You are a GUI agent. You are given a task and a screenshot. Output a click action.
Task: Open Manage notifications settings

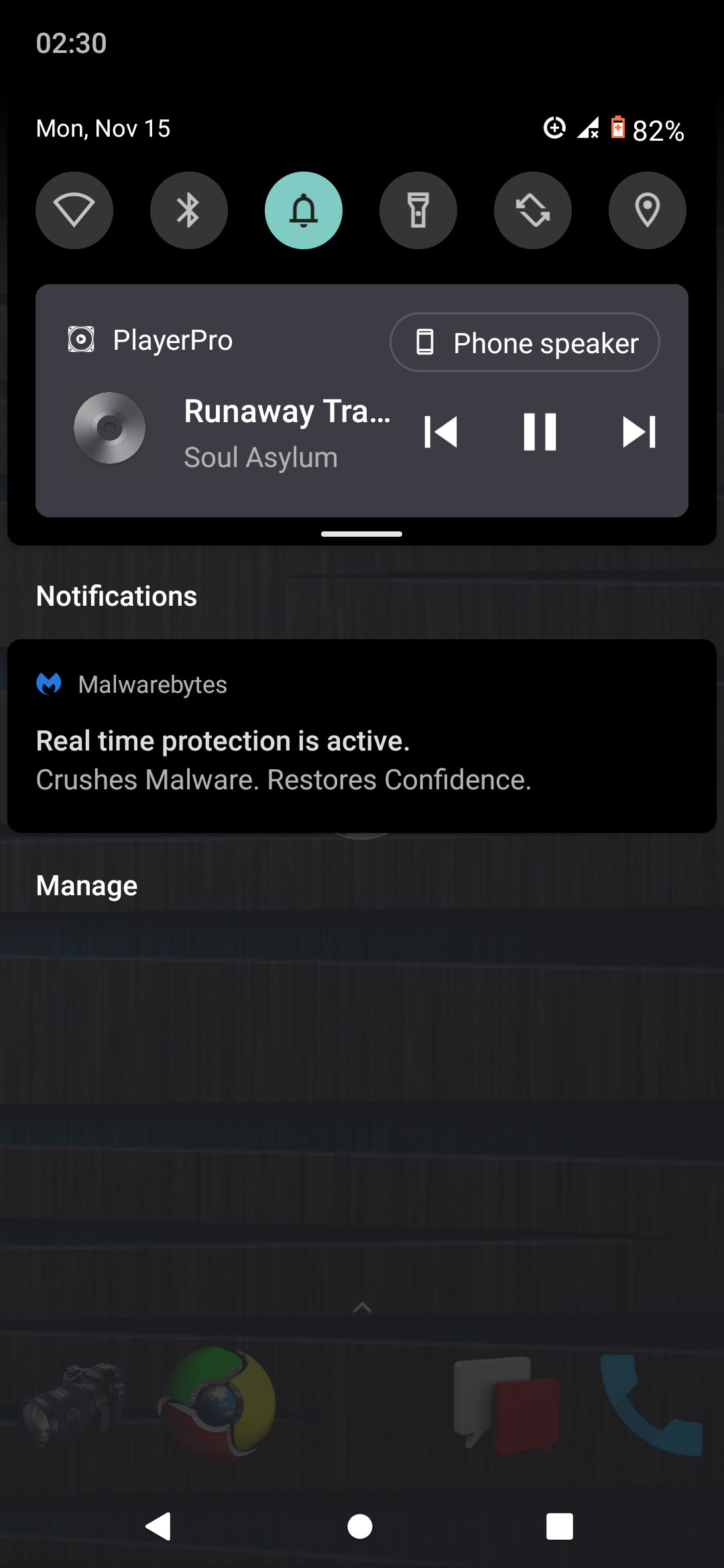(x=87, y=886)
